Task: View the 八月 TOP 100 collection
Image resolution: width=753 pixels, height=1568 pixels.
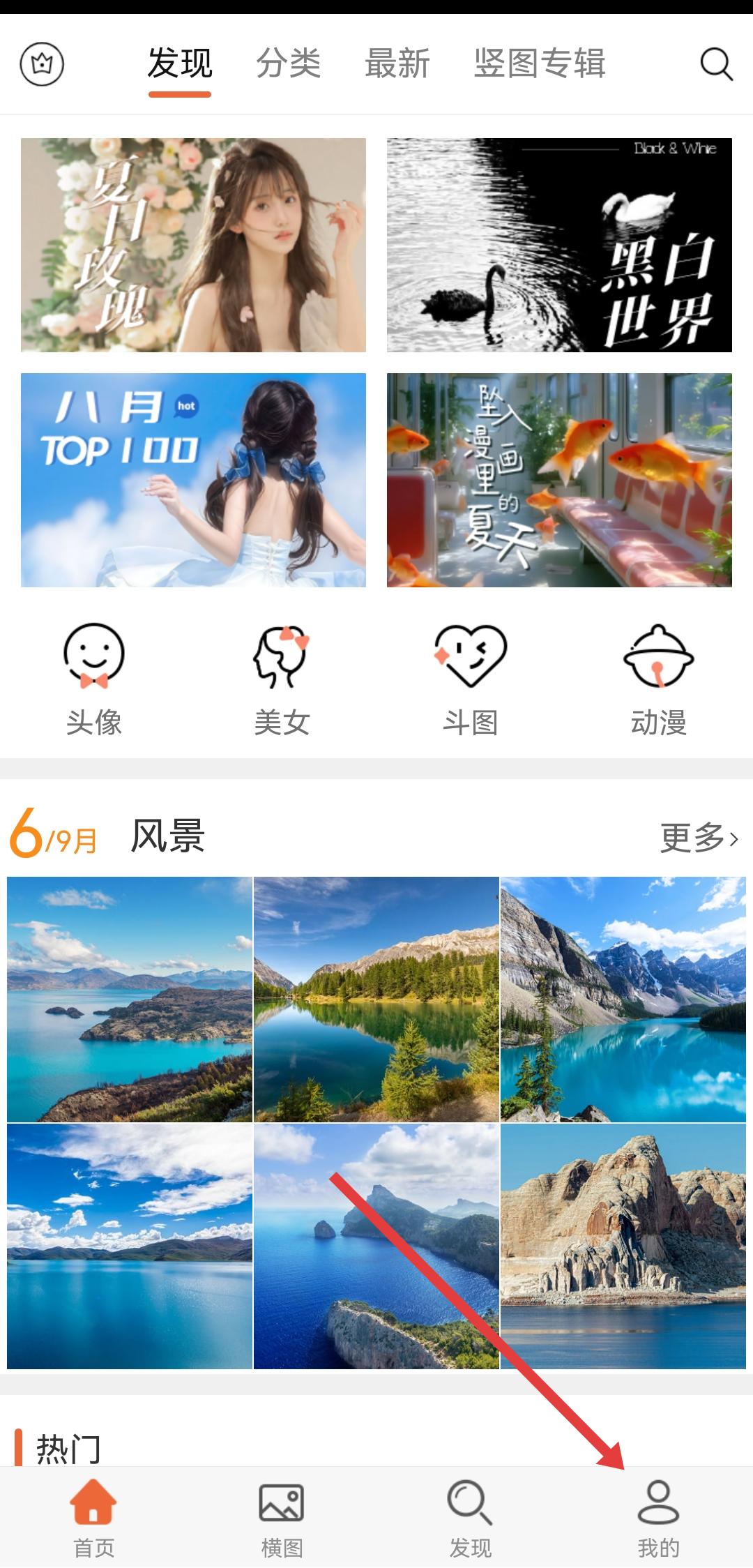Action: coord(193,480)
